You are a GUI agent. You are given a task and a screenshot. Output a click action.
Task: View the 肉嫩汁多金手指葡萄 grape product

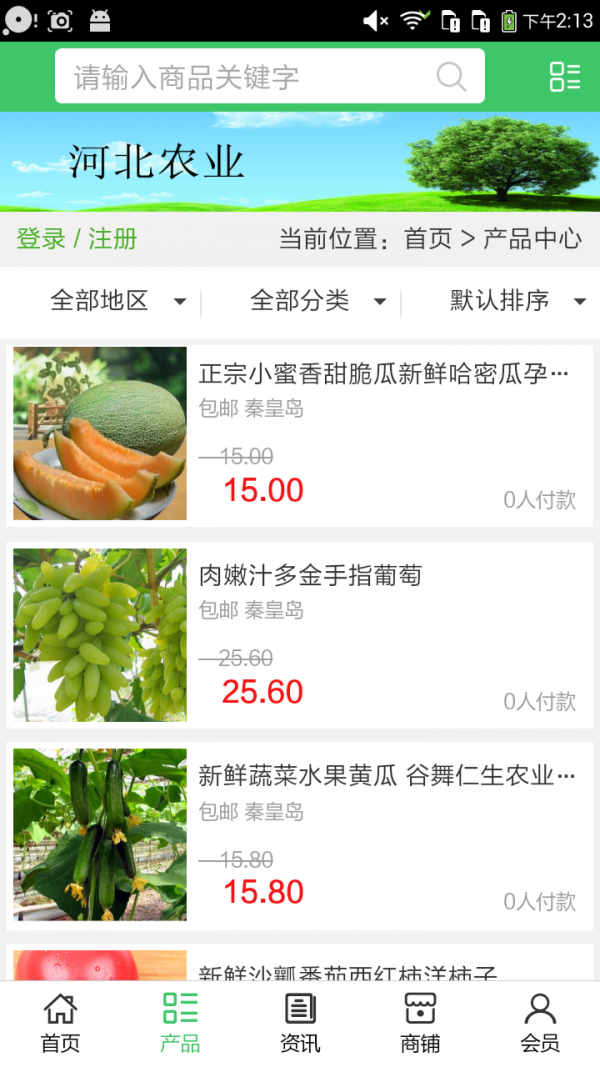pyautogui.click(x=310, y=576)
